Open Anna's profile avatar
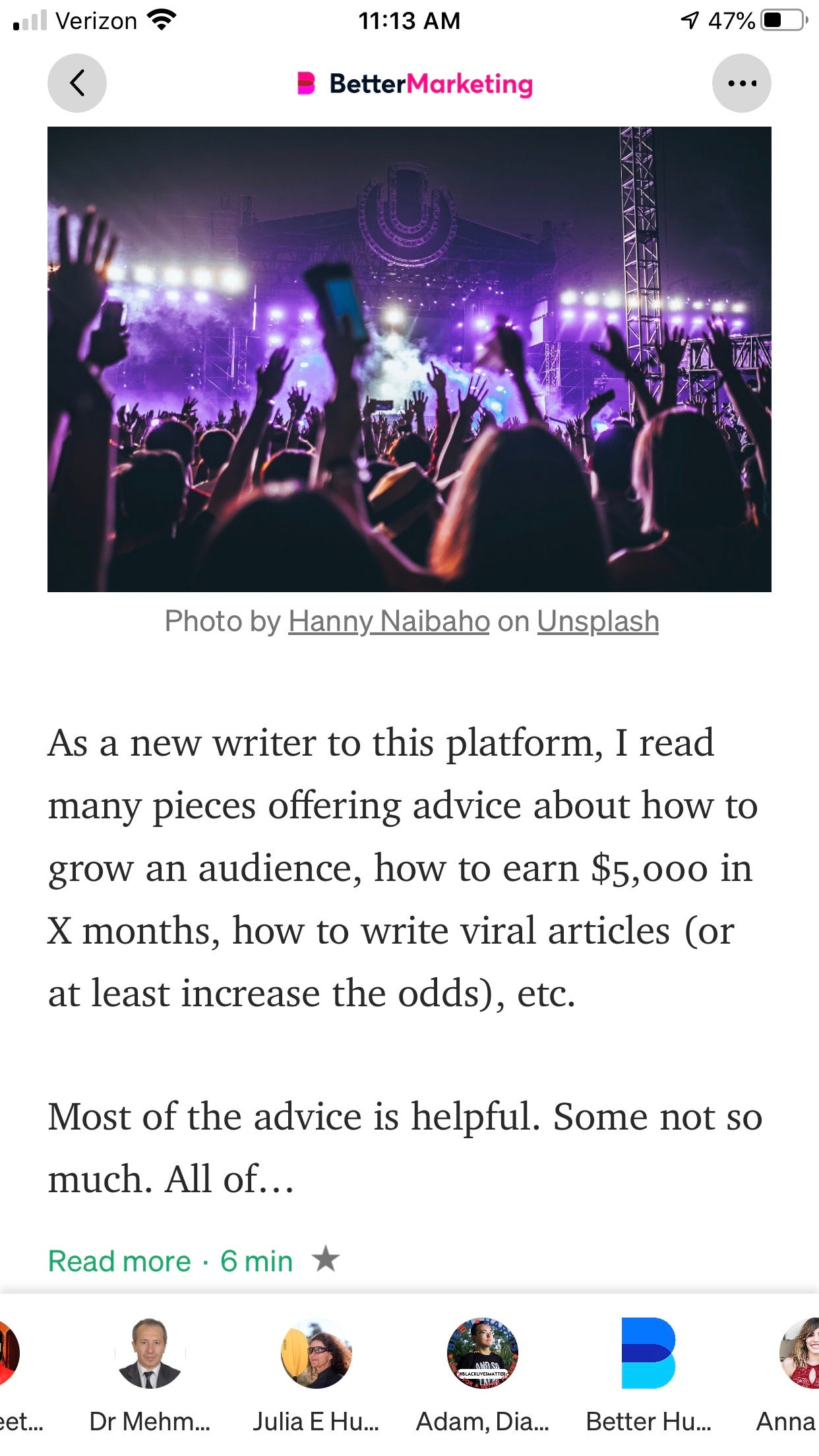819x1456 pixels. click(801, 1354)
